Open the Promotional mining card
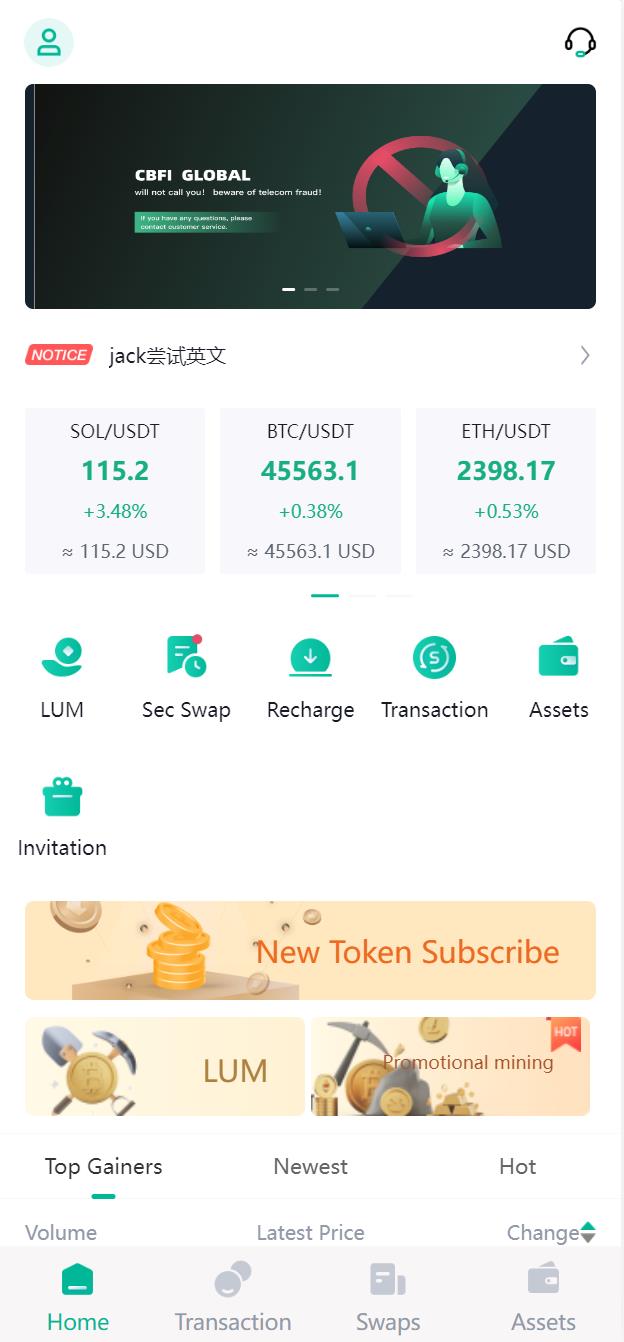This screenshot has height=1342, width=624. (x=450, y=1066)
